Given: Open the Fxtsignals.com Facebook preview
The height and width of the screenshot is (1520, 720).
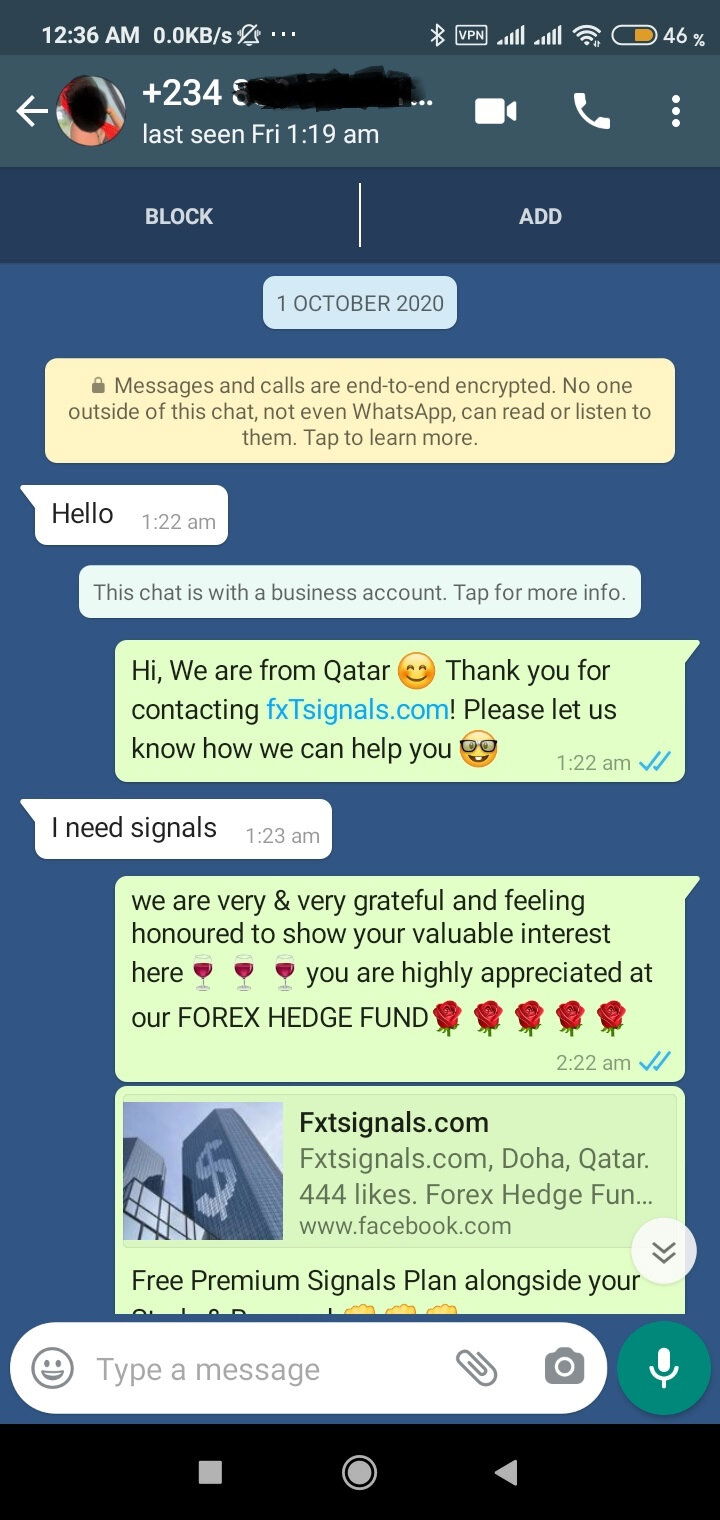Looking at the screenshot, I should tap(398, 1172).
